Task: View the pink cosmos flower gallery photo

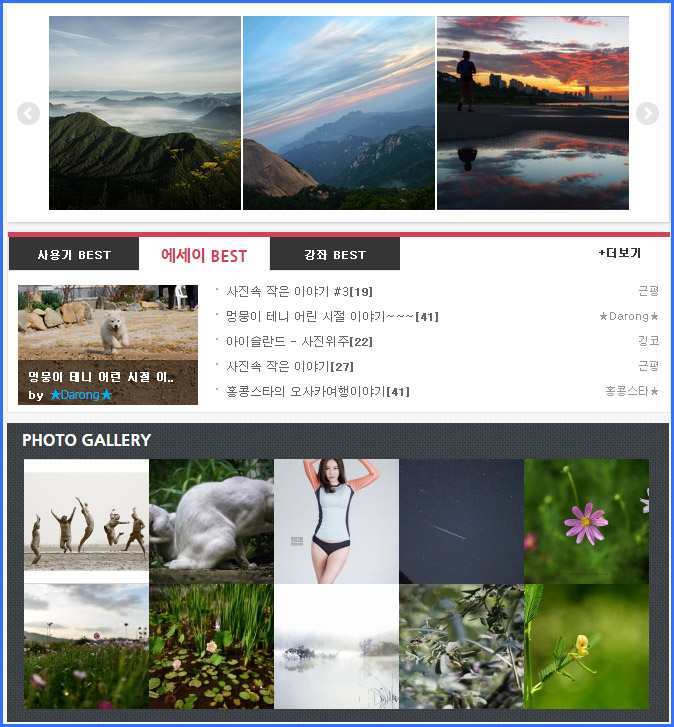Action: pos(586,521)
